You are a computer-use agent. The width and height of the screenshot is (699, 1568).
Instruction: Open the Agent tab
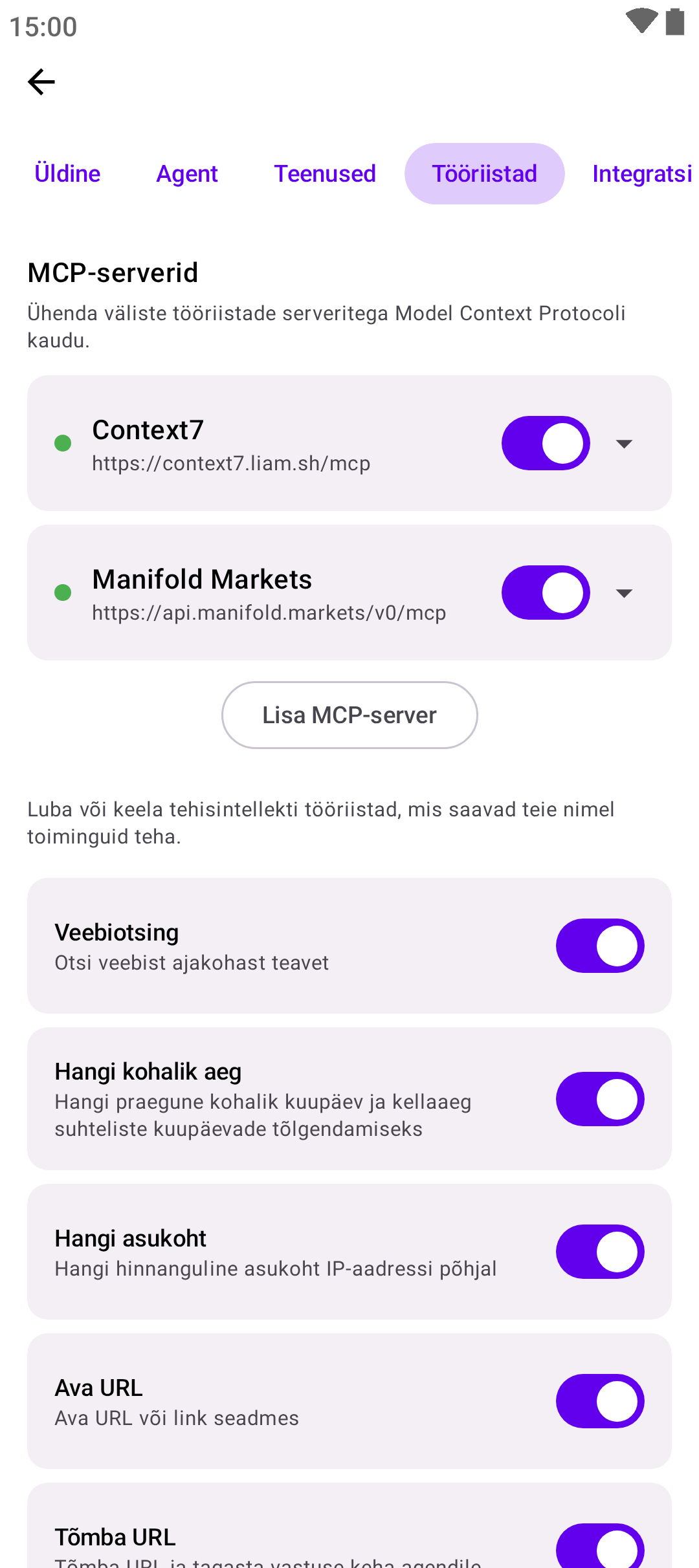(187, 173)
